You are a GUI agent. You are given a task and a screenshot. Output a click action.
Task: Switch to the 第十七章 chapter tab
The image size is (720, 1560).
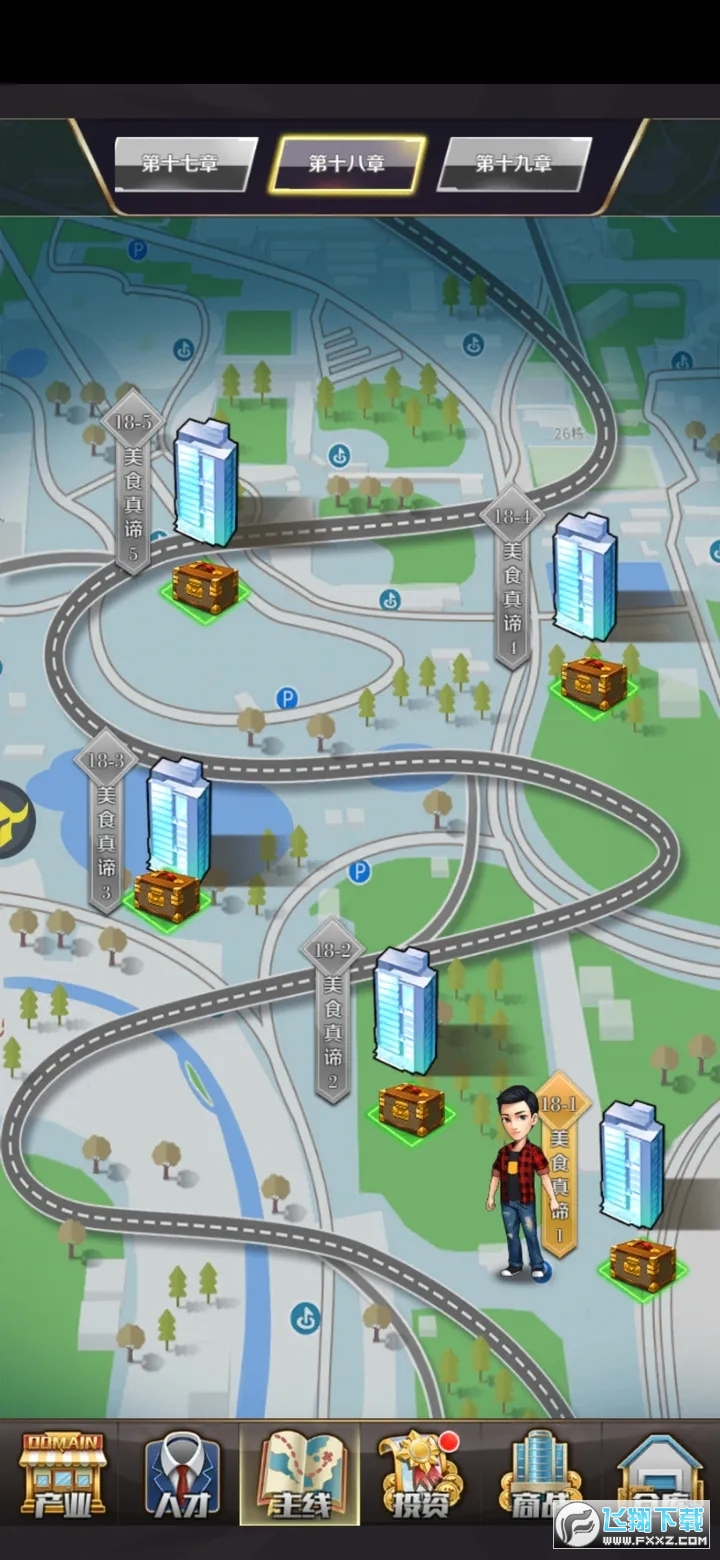coord(180,164)
